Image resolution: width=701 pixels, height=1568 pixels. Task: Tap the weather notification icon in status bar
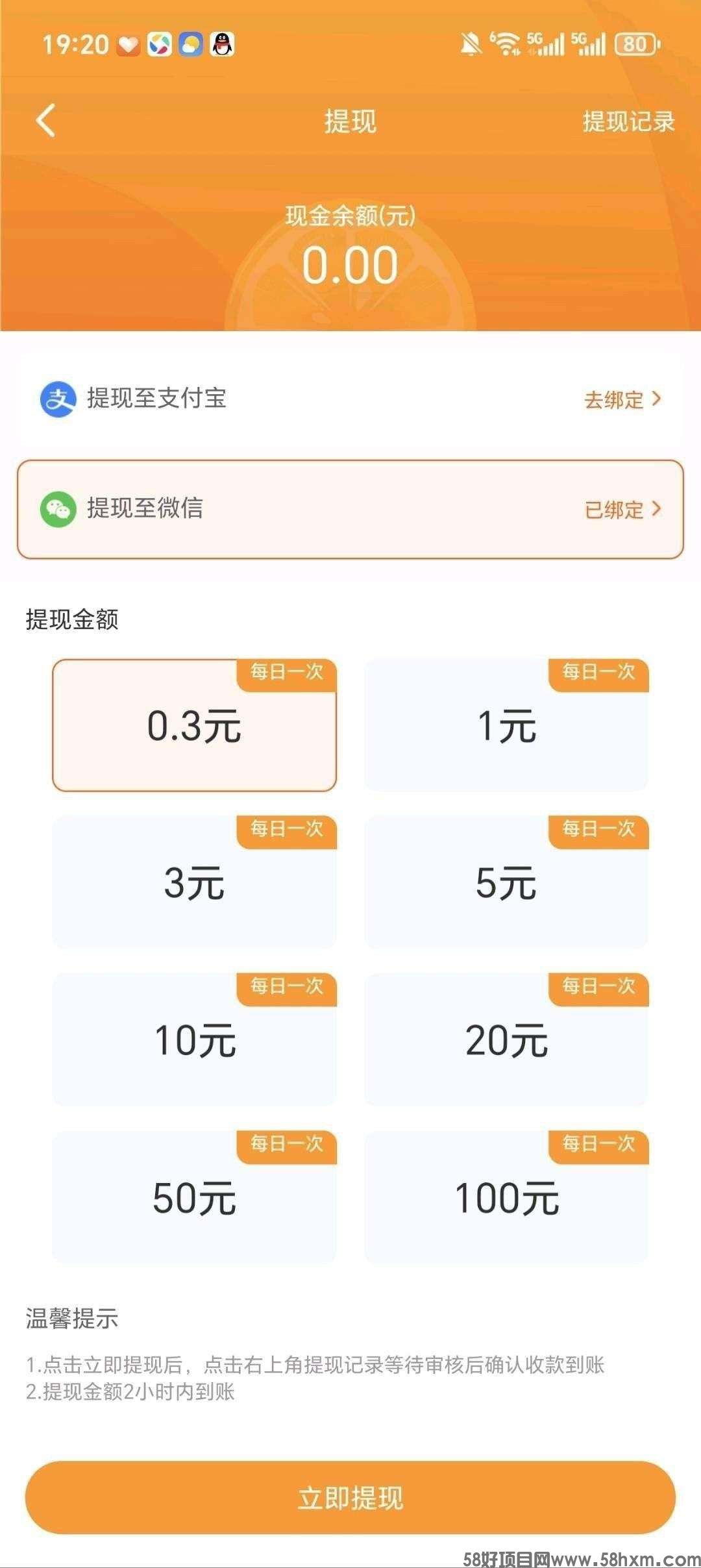click(x=190, y=44)
